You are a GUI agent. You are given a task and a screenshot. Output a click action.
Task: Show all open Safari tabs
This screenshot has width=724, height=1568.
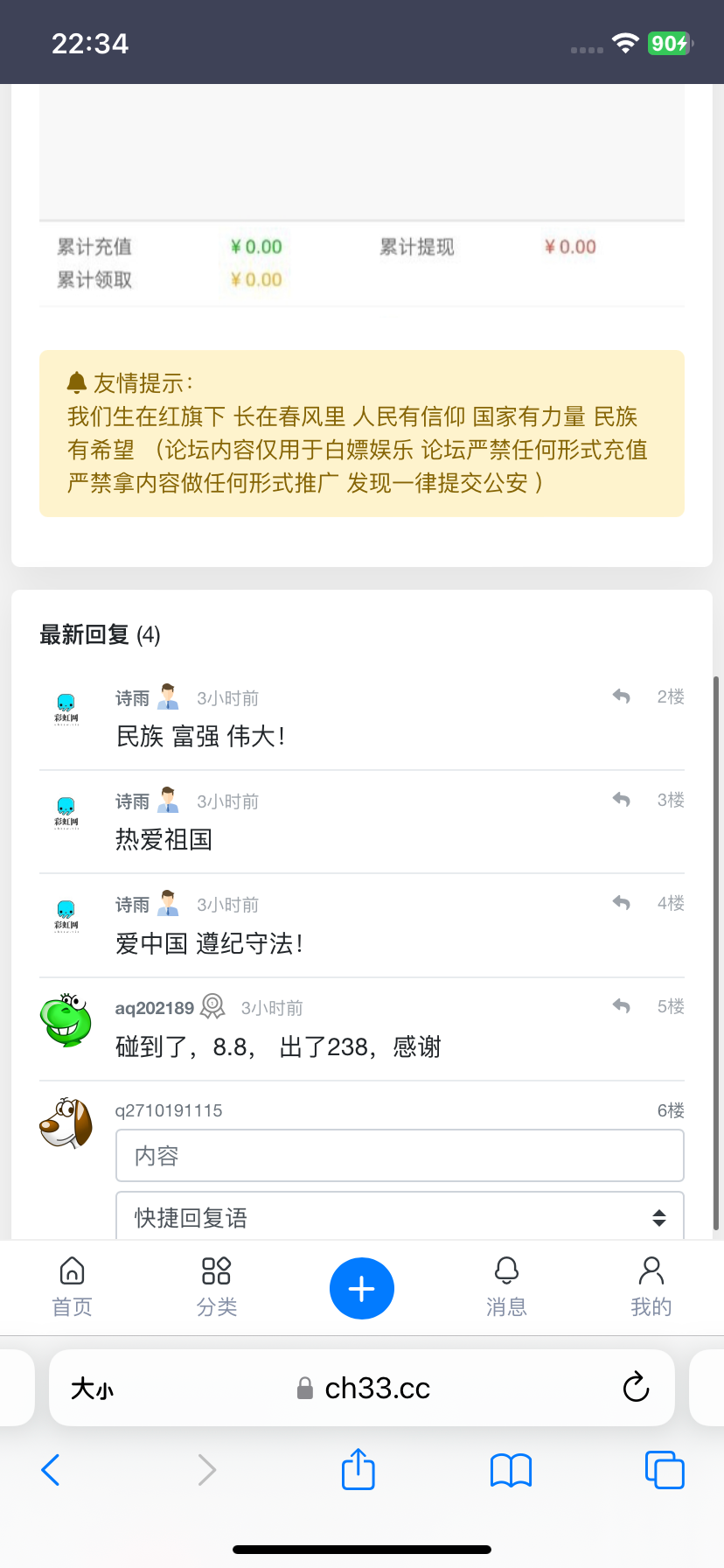665,1470
